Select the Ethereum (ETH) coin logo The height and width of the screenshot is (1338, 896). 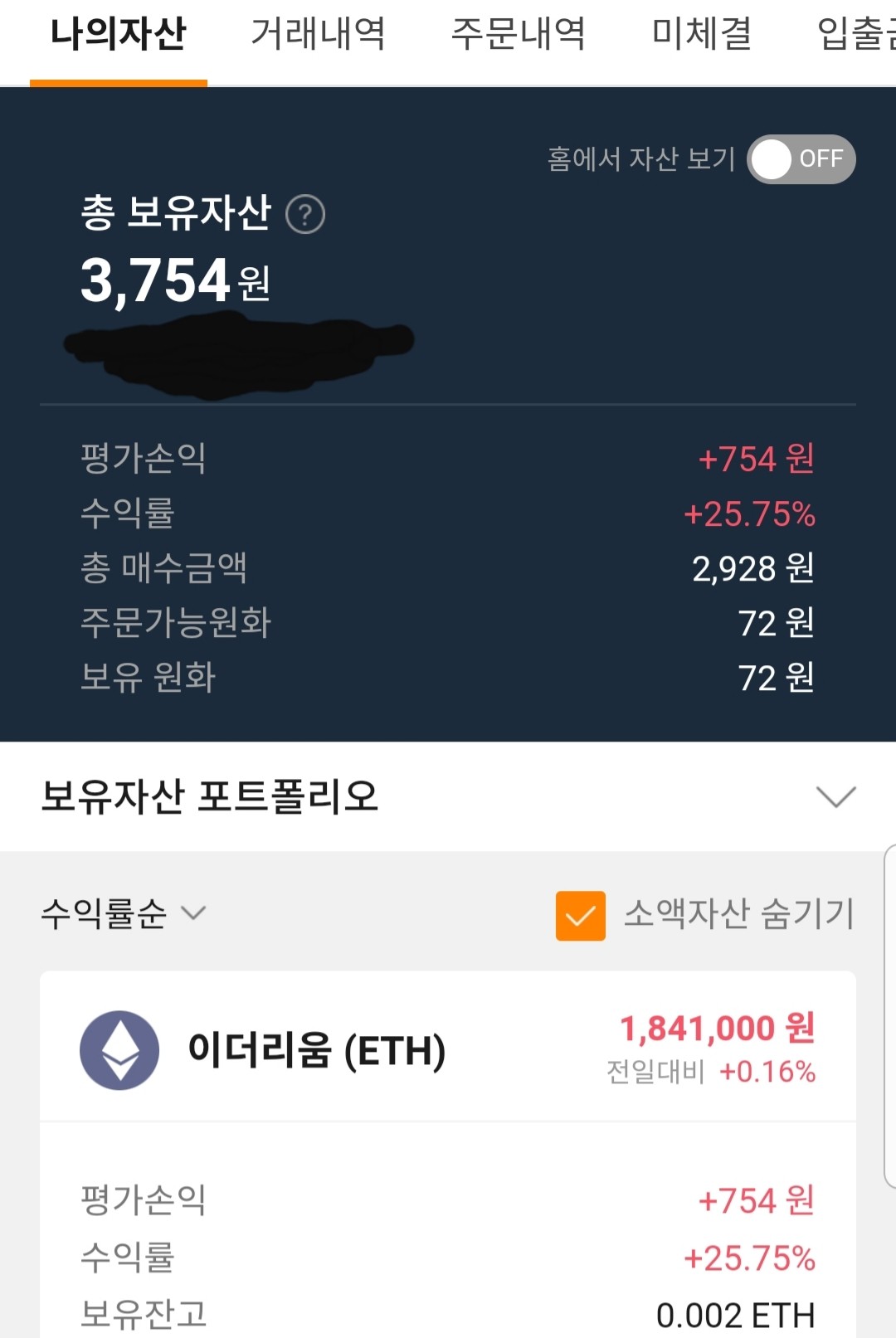coord(119,1049)
